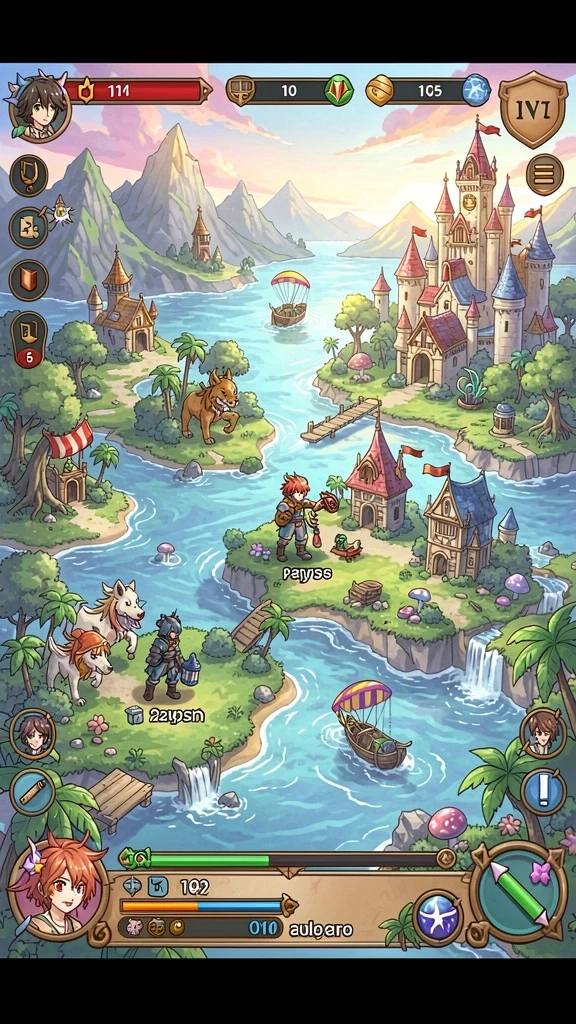Select the brown-haired companion portrait on the left
576x1024 pixels.
point(33,733)
